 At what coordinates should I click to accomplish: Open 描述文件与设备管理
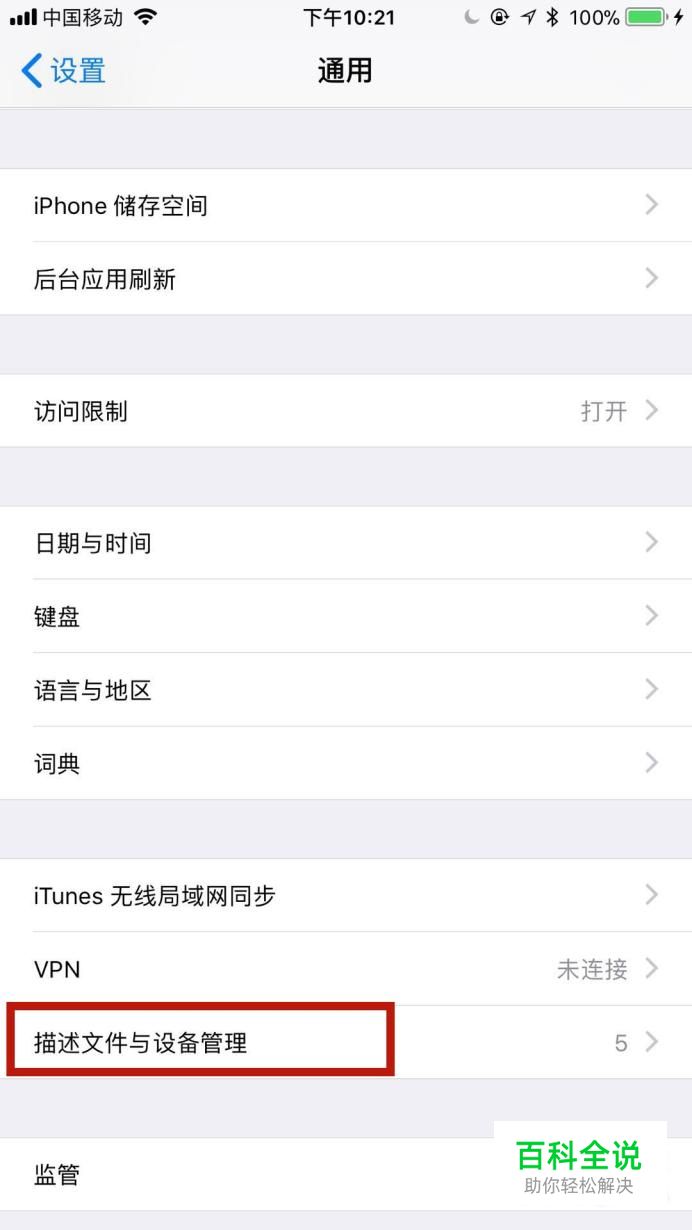[x=346, y=1043]
